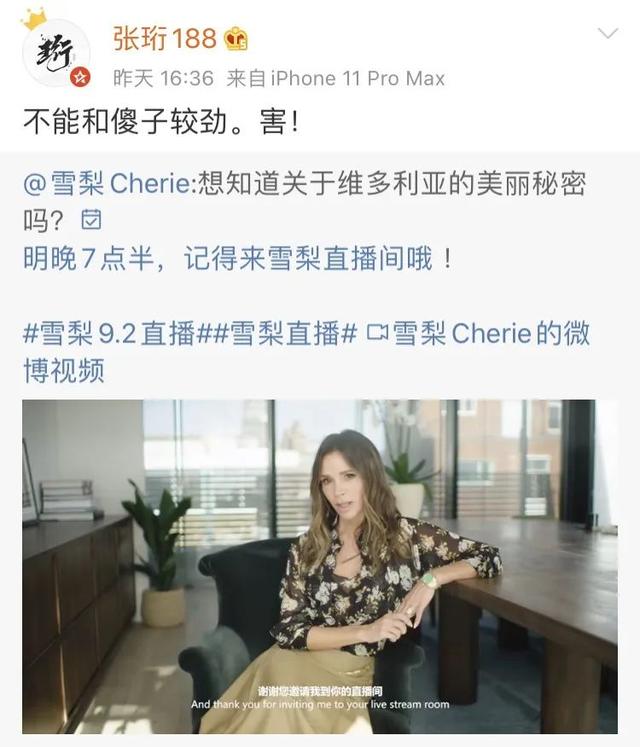Open 张珩188's profile avatar
Image resolution: width=640 pixels, height=747 pixels.
[x=56, y=52]
